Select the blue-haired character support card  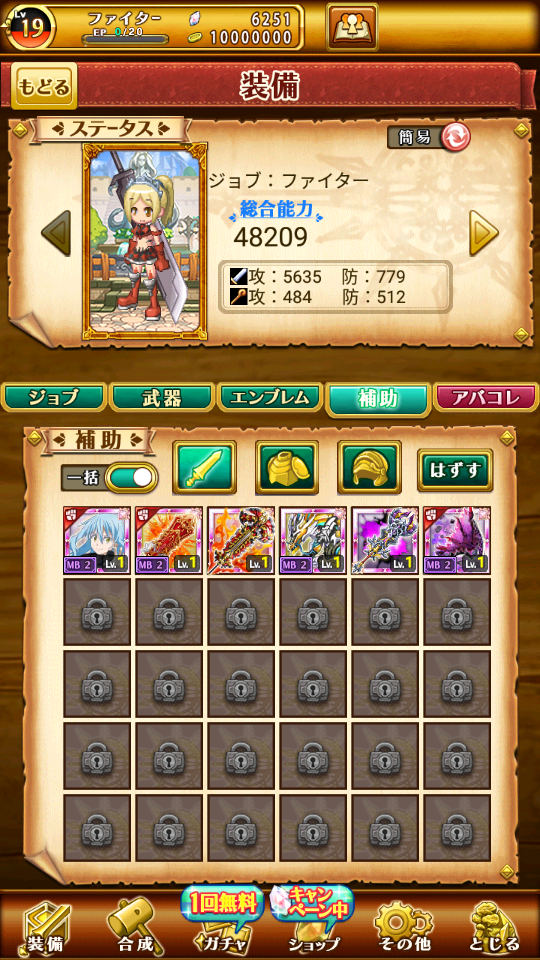point(97,540)
